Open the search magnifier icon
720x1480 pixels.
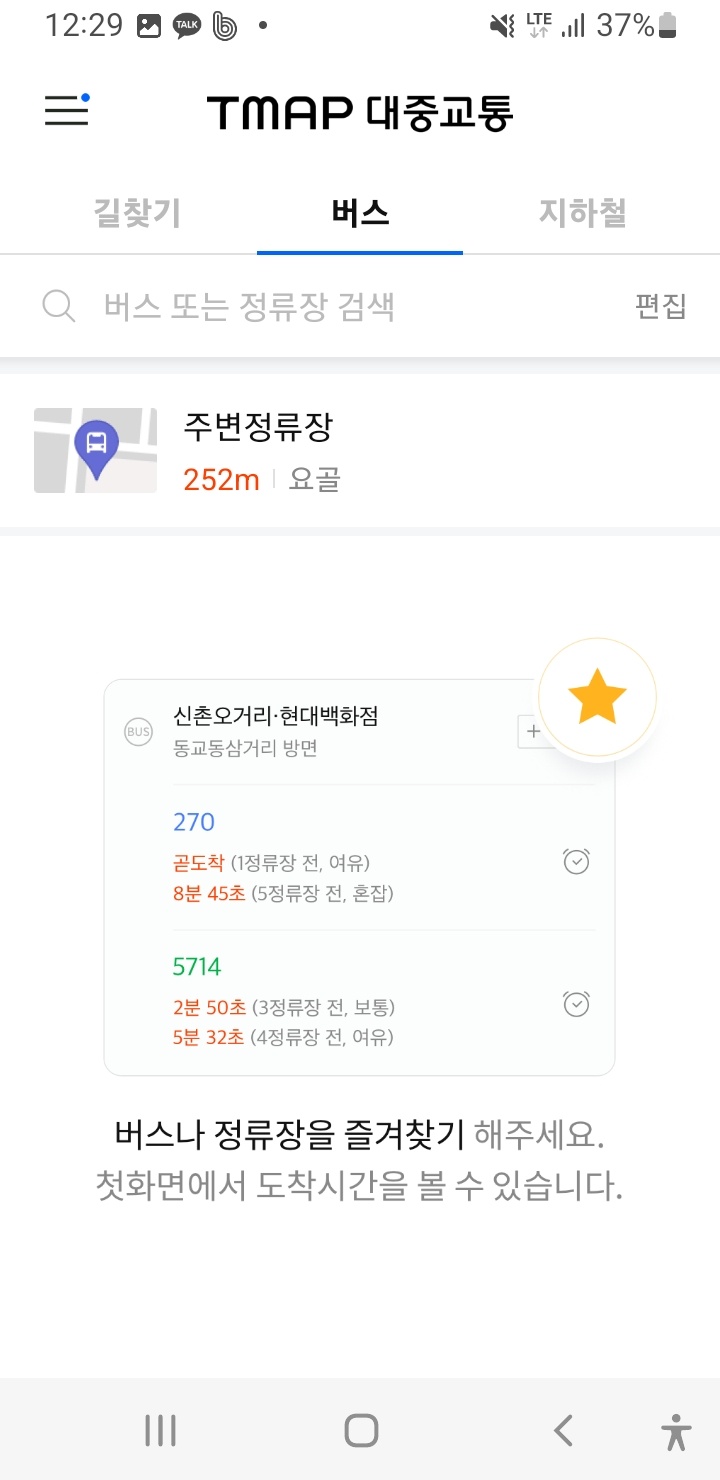(58, 306)
